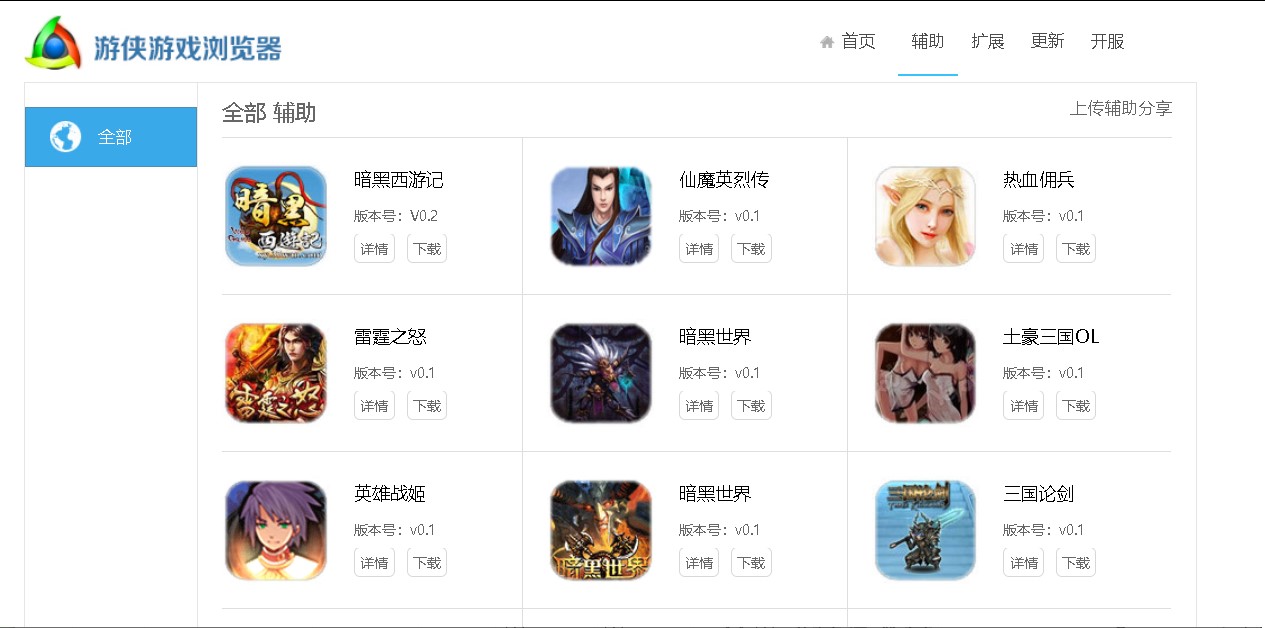The image size is (1265, 628).
Task: Show details of 土豪三国OL
Action: (1023, 406)
